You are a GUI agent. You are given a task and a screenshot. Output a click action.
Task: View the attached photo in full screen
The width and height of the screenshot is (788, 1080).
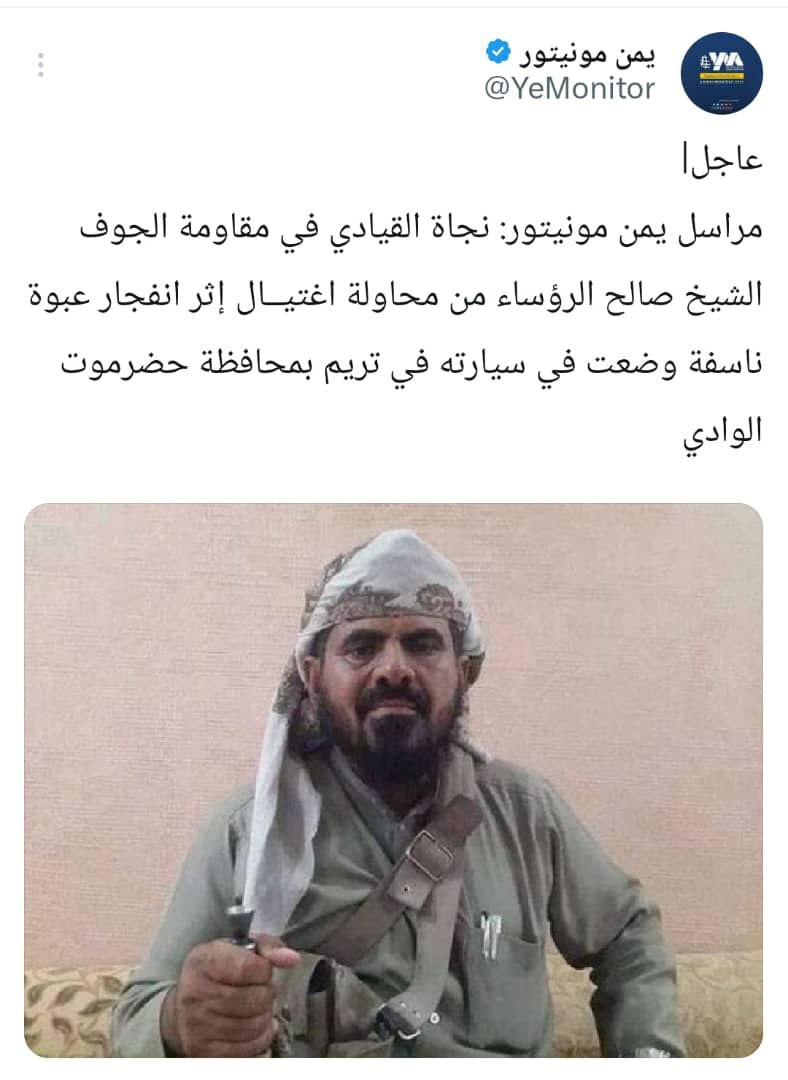(394, 780)
